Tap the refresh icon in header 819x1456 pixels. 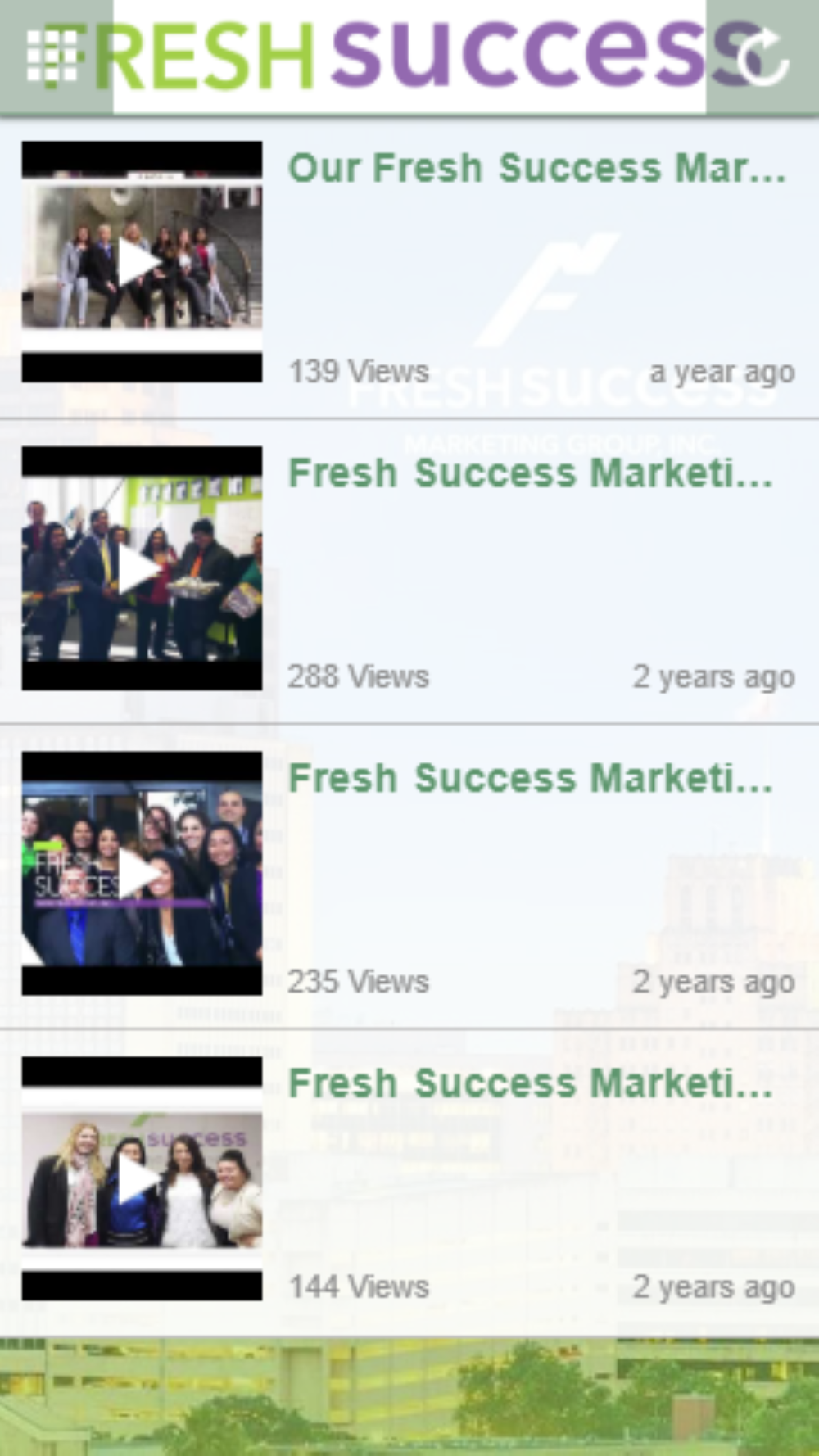coord(762,57)
